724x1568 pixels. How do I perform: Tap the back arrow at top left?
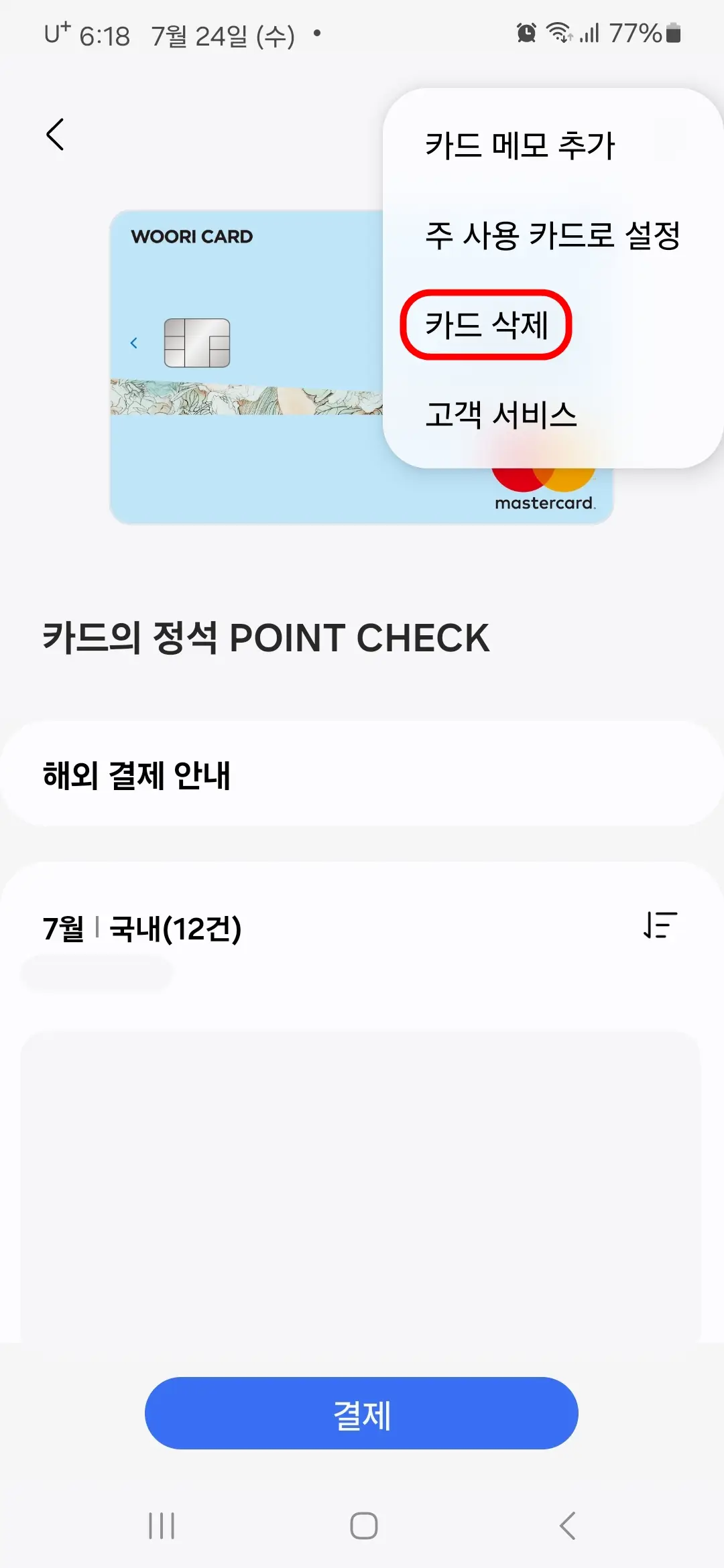[56, 134]
